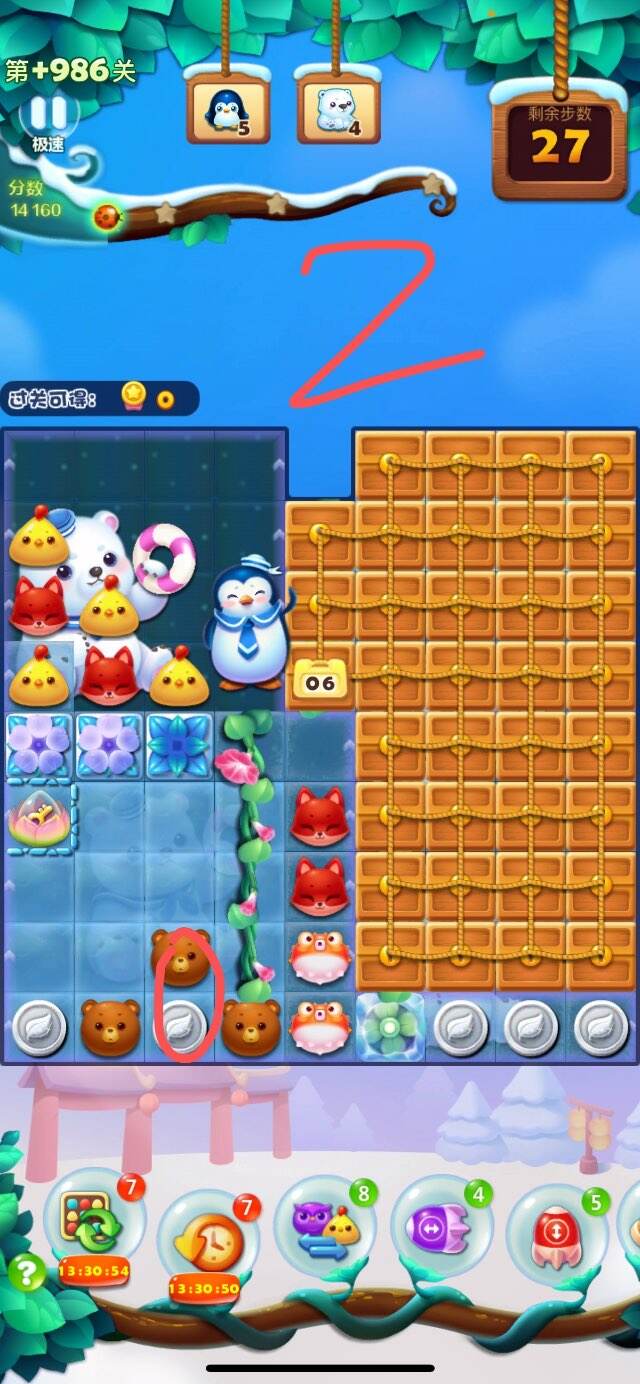Open the question mark help button
Screen dimensions: 640x1384
(25, 1272)
